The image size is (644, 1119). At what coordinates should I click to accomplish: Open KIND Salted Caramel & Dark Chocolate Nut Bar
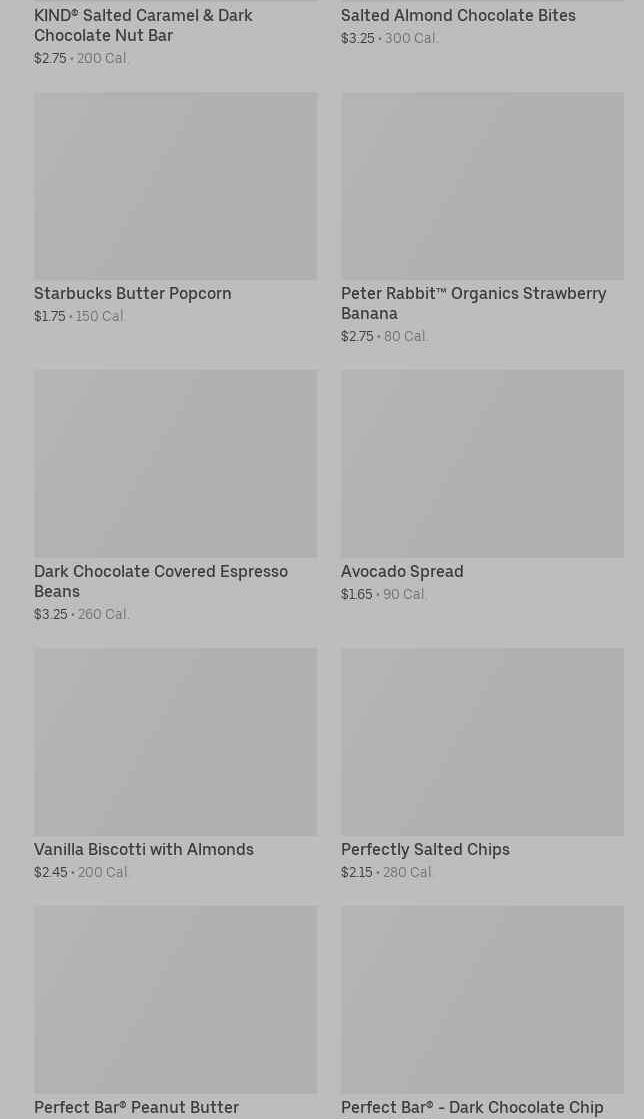pos(176,34)
